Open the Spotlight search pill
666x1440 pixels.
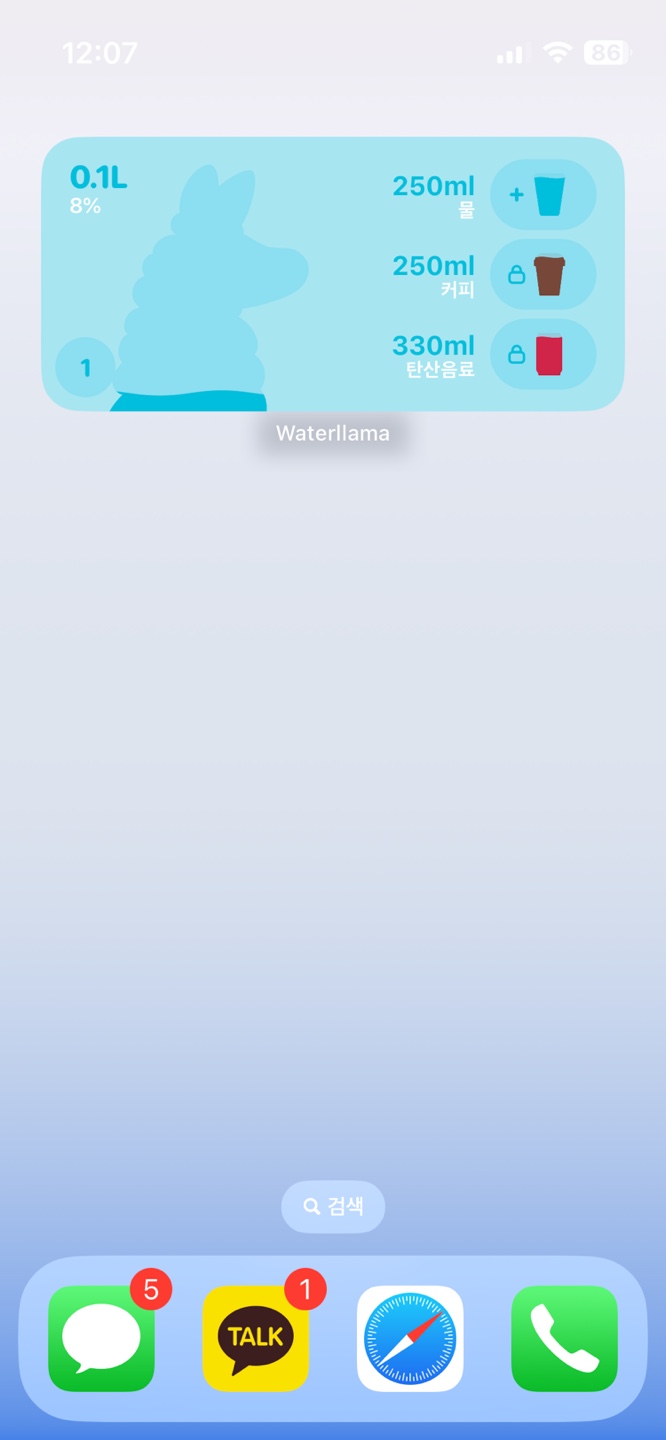(333, 1206)
